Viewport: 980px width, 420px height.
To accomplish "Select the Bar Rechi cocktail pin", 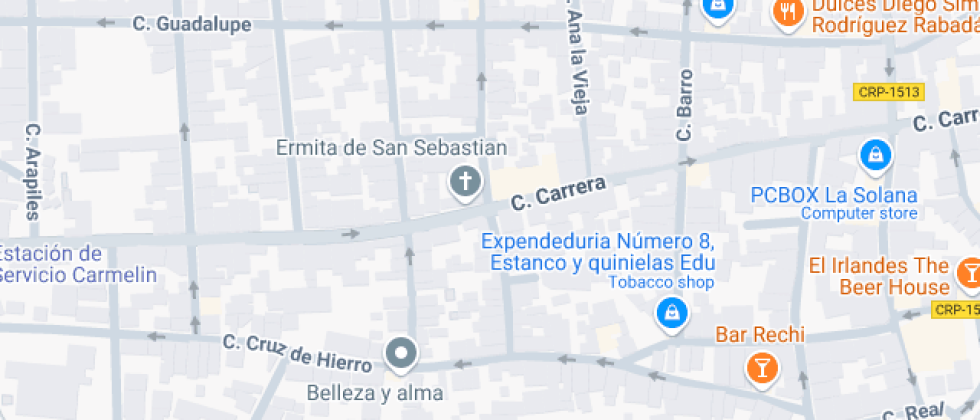I will coord(762,367).
